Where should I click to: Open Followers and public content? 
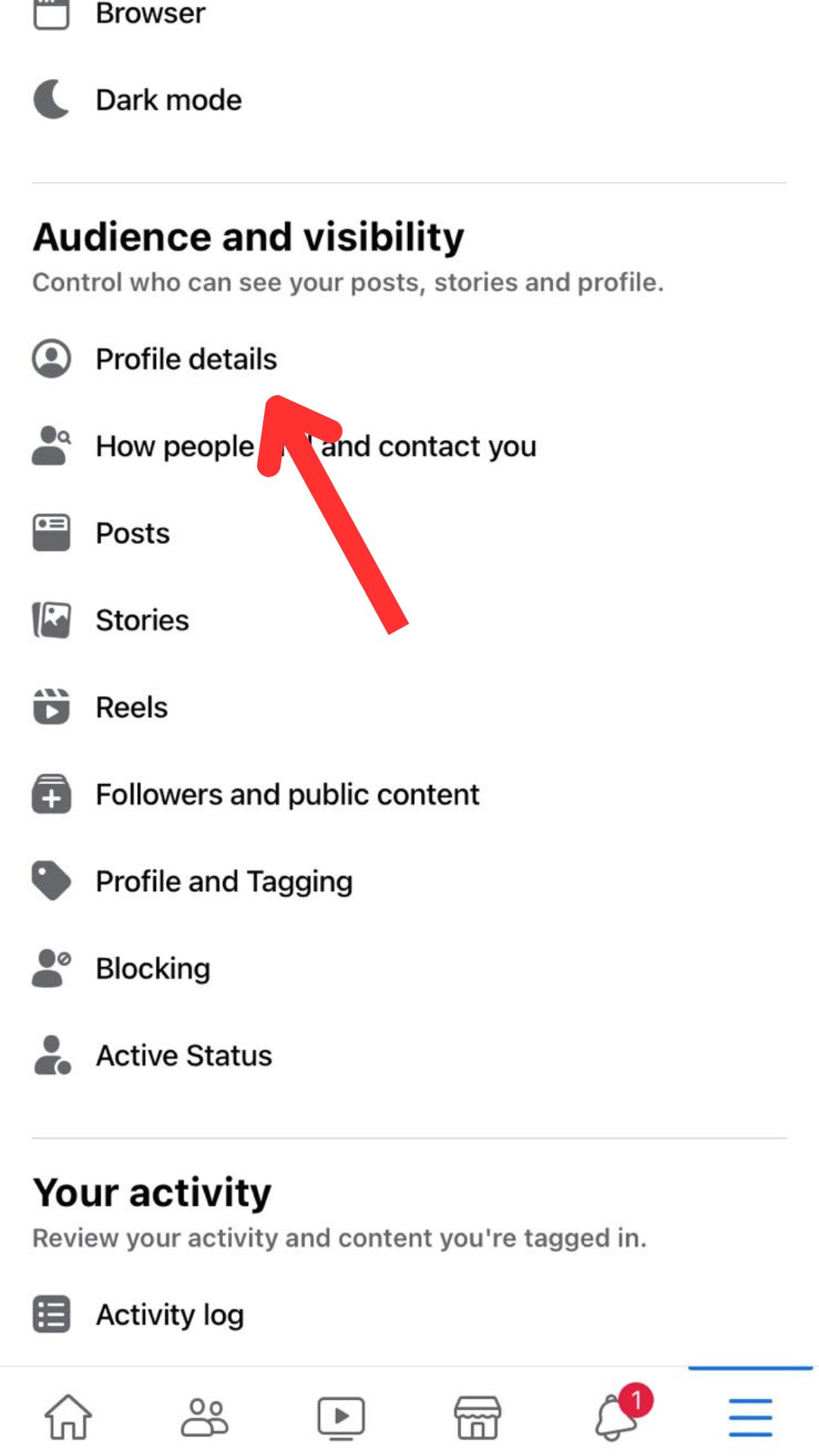click(409, 794)
